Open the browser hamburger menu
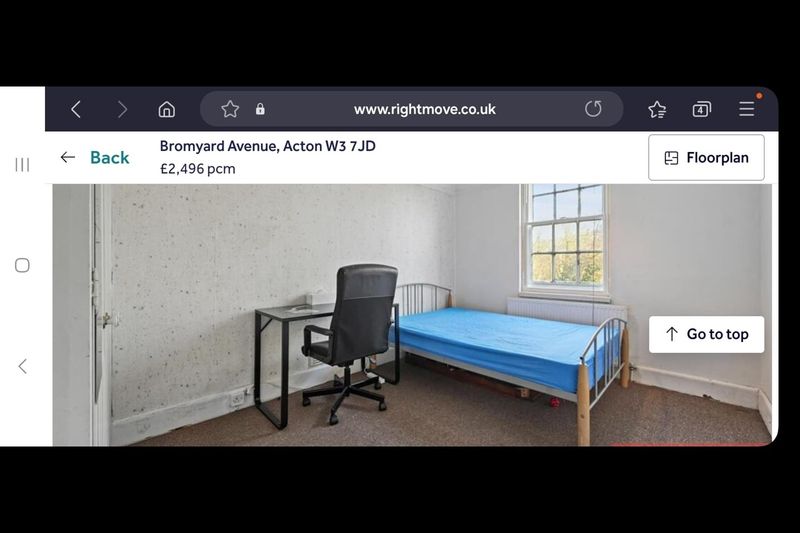800x533 pixels. point(747,109)
